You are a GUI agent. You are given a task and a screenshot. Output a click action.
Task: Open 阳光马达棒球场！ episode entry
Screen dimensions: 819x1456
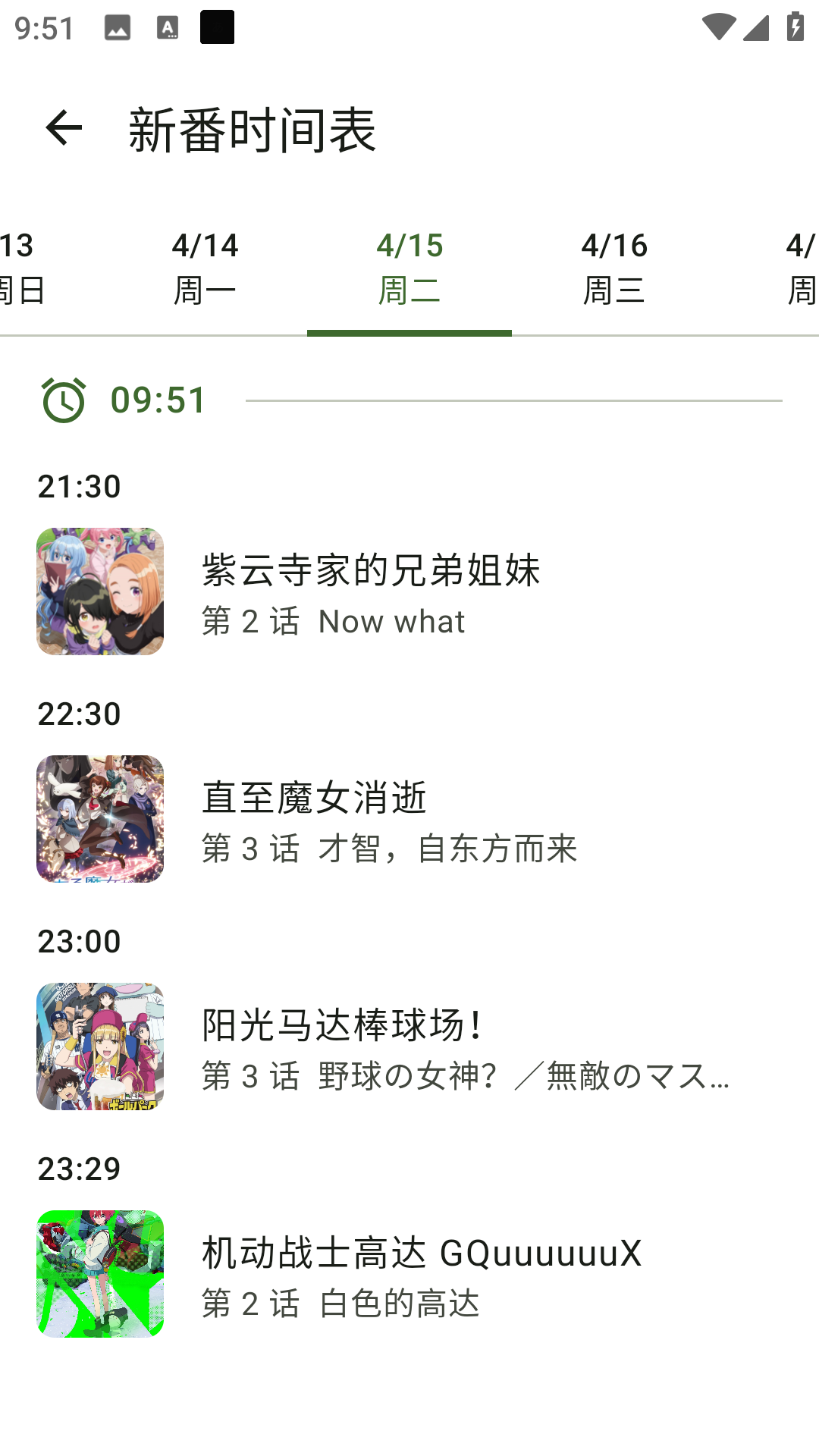(x=409, y=1046)
